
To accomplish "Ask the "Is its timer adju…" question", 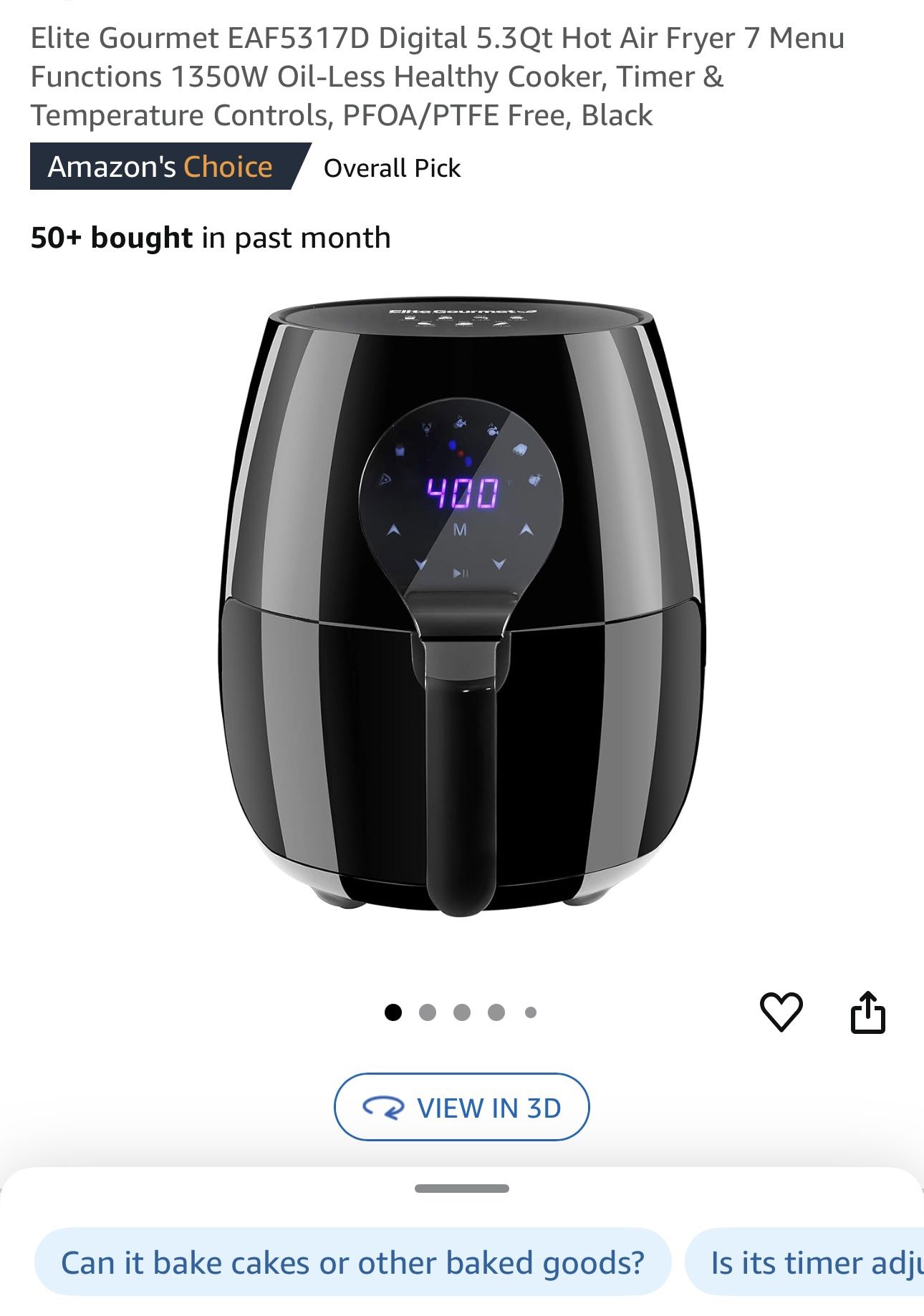I will (805, 1263).
